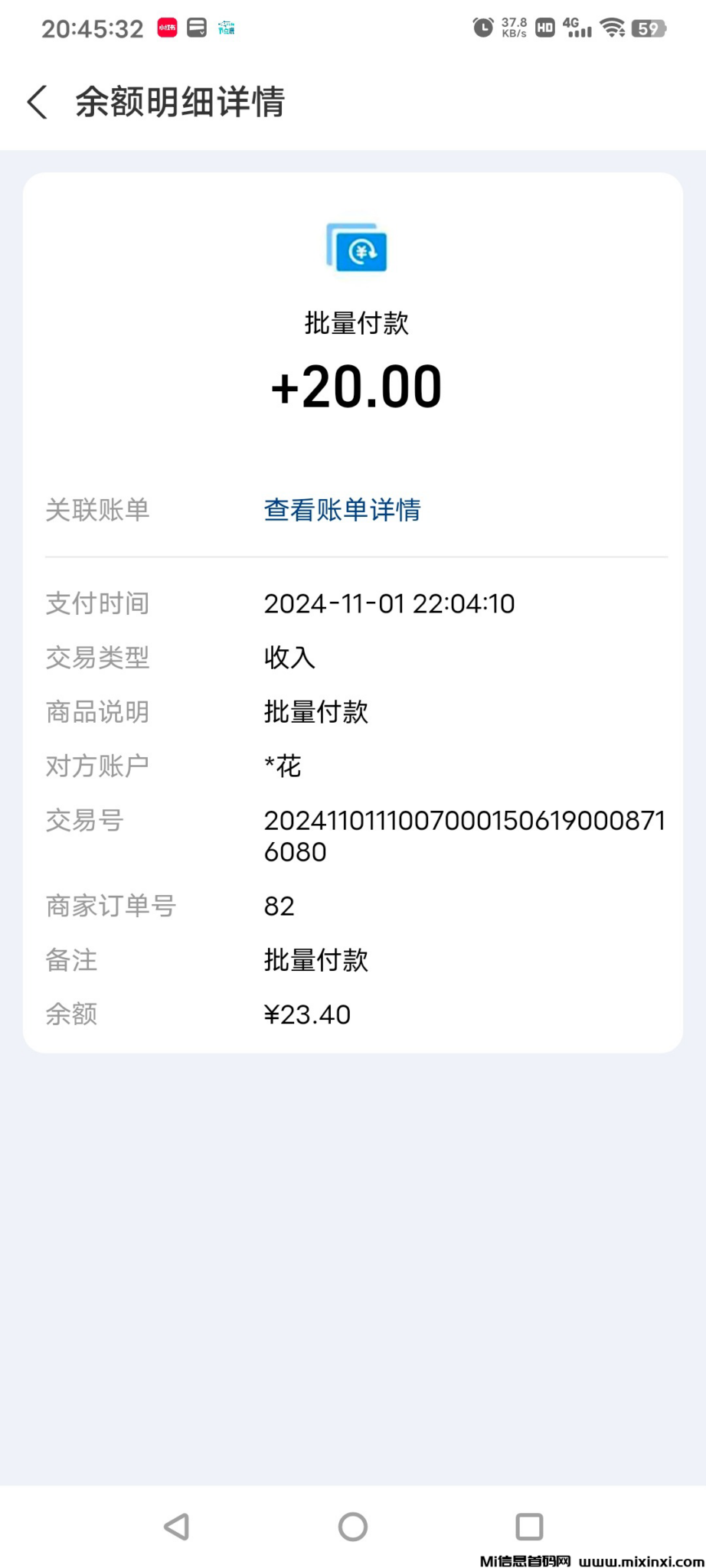Select the +20.00 amount text
The width and height of the screenshot is (706, 1568).
click(355, 385)
